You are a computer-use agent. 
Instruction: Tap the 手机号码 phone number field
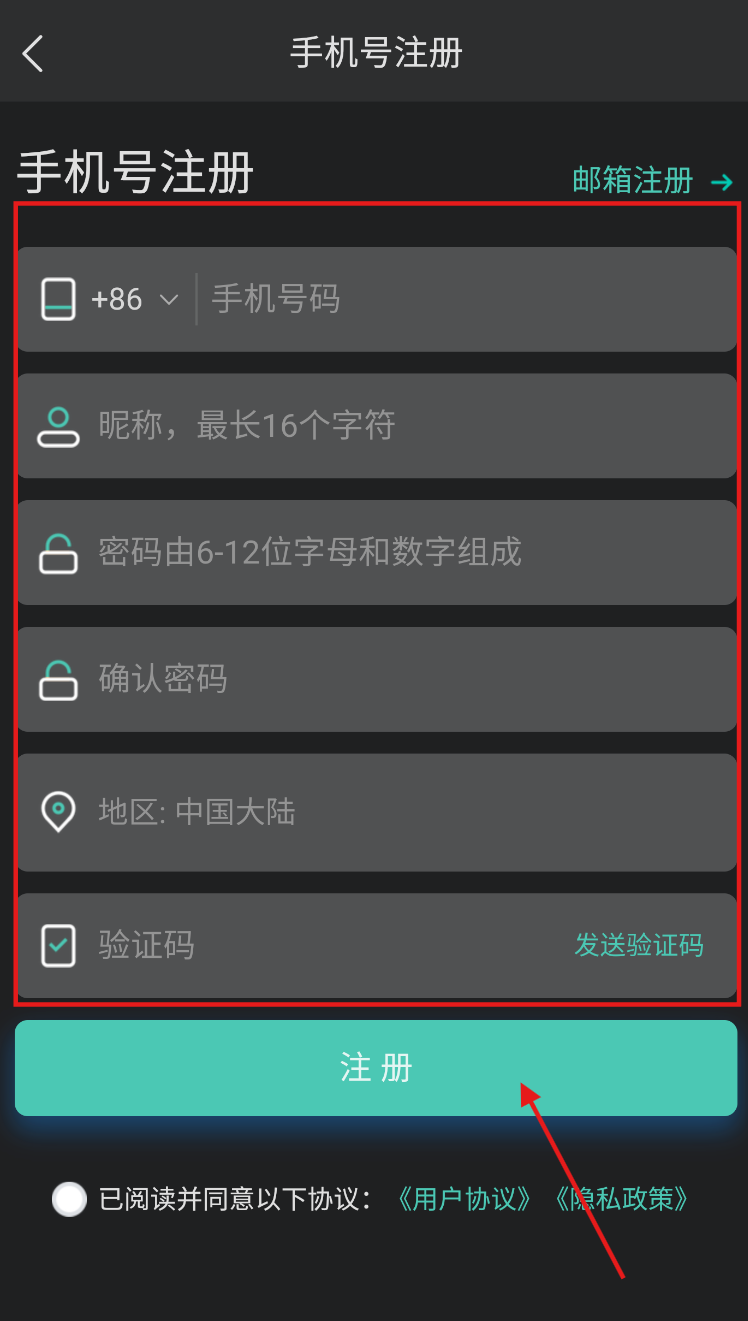point(460,299)
